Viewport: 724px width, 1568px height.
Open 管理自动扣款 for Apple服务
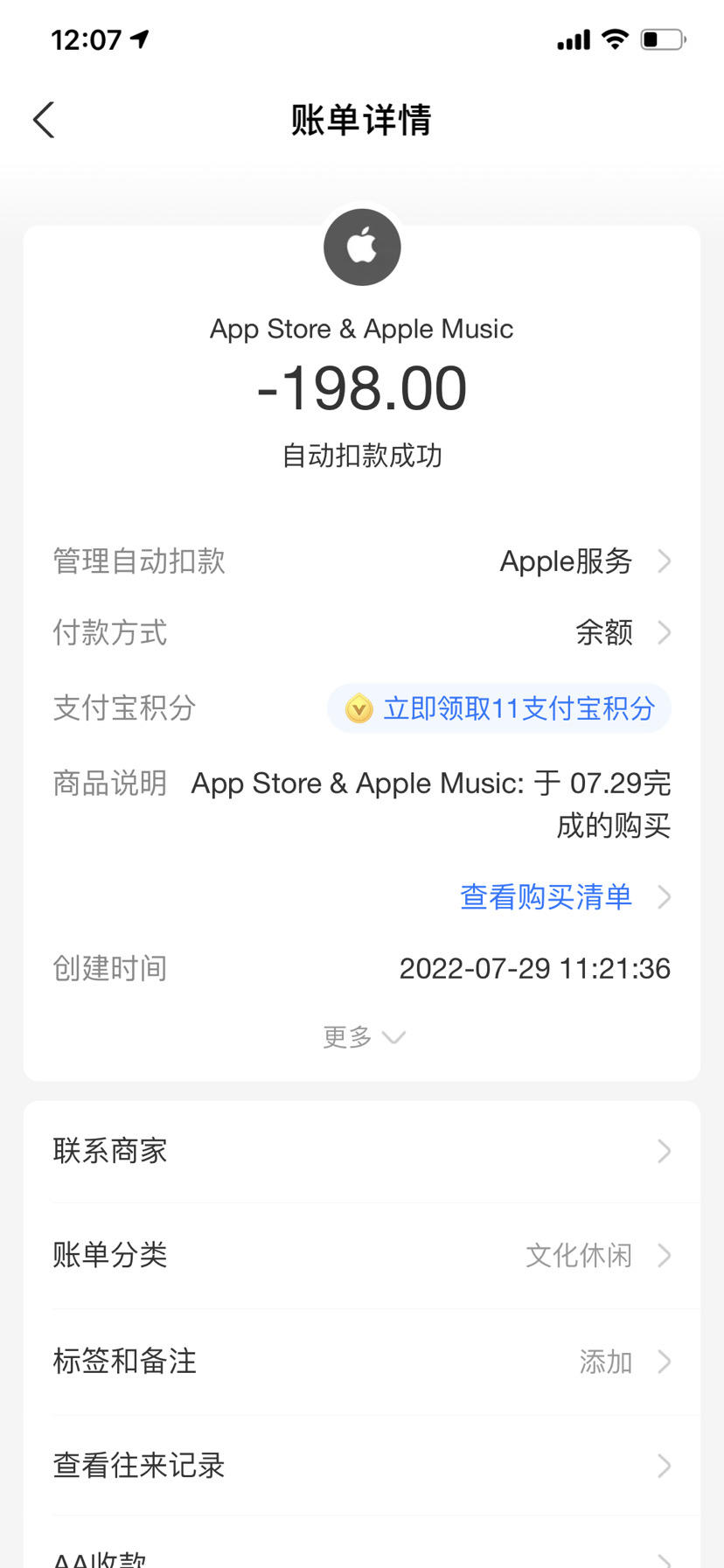coord(362,561)
